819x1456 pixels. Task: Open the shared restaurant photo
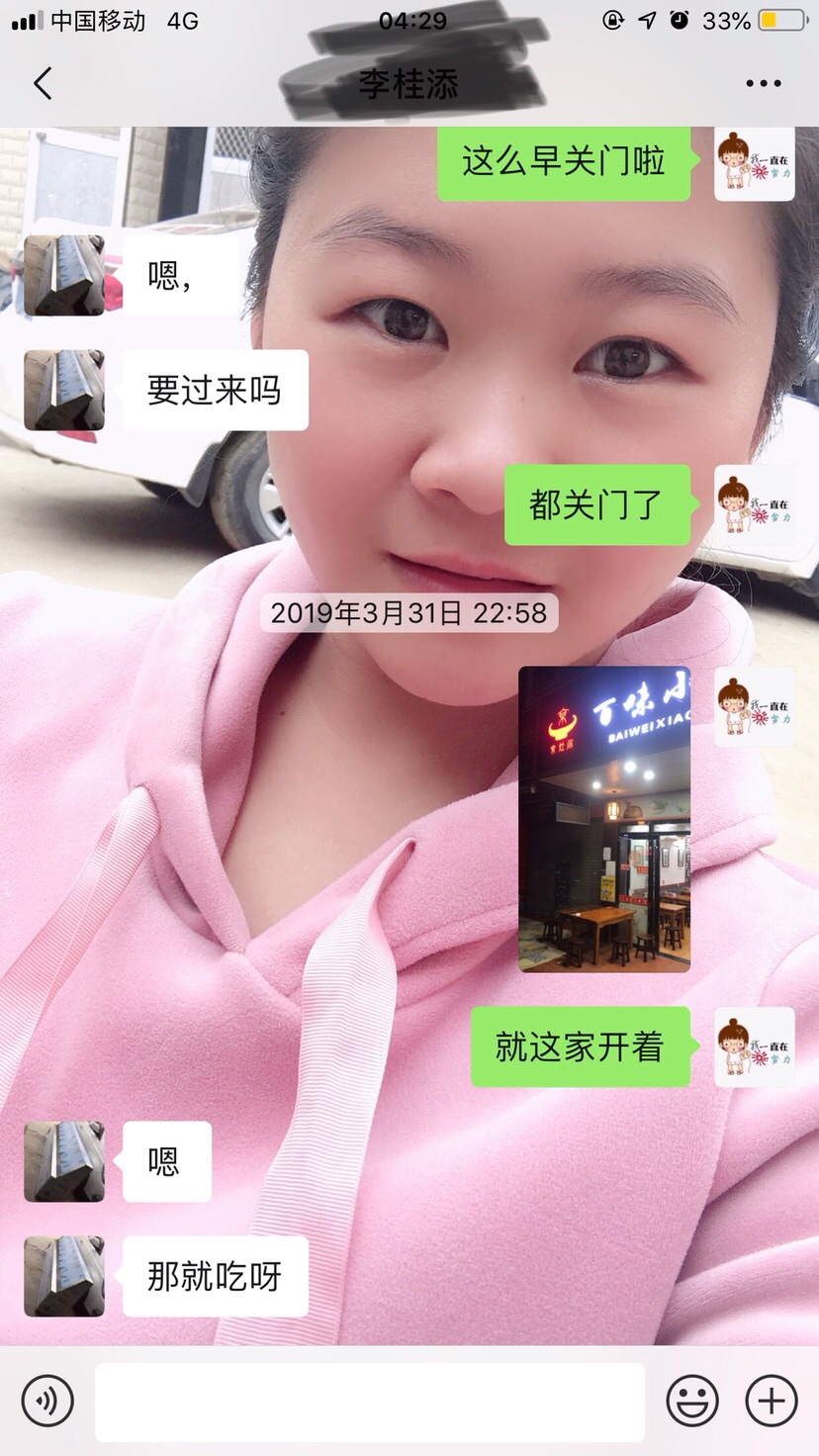pyautogui.click(x=604, y=819)
